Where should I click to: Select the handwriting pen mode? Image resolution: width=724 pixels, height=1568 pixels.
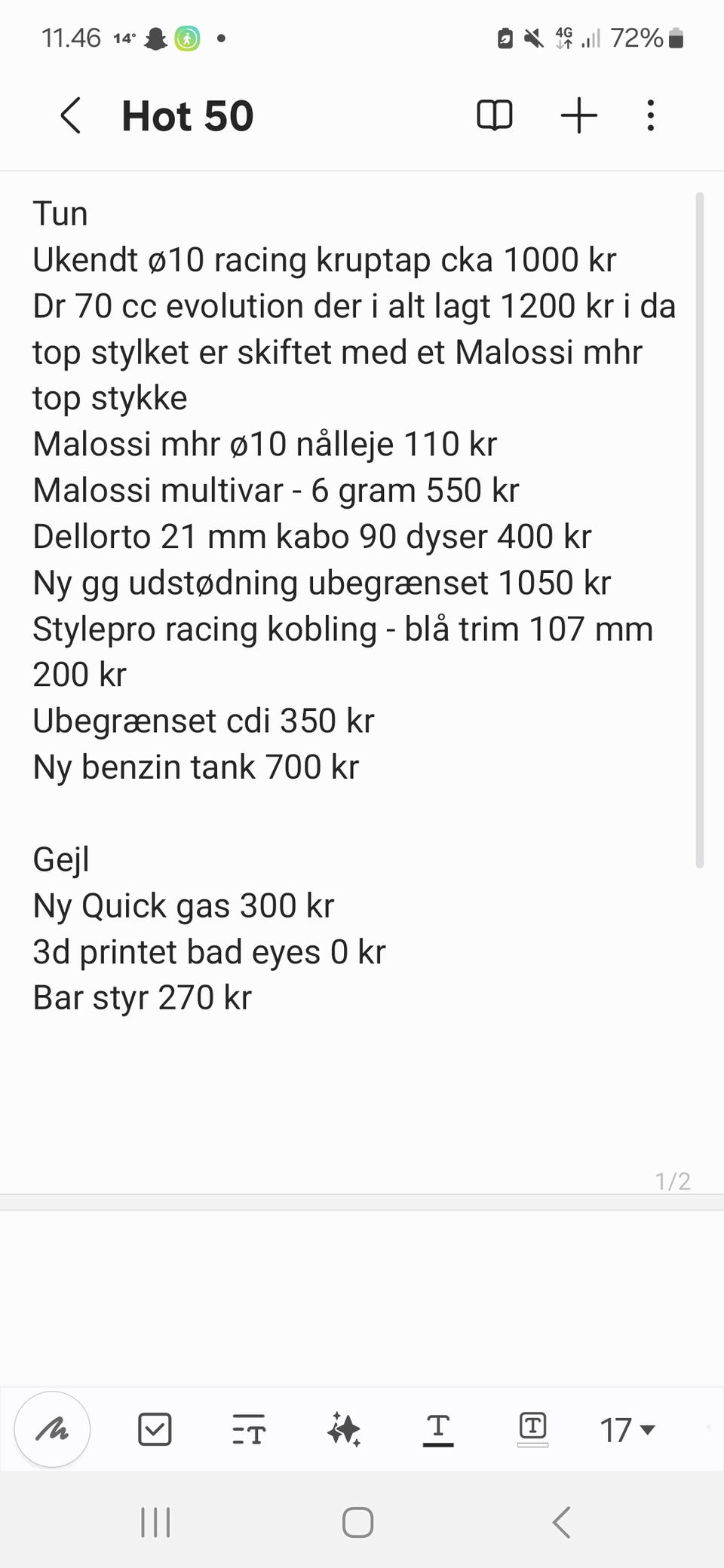51,1429
